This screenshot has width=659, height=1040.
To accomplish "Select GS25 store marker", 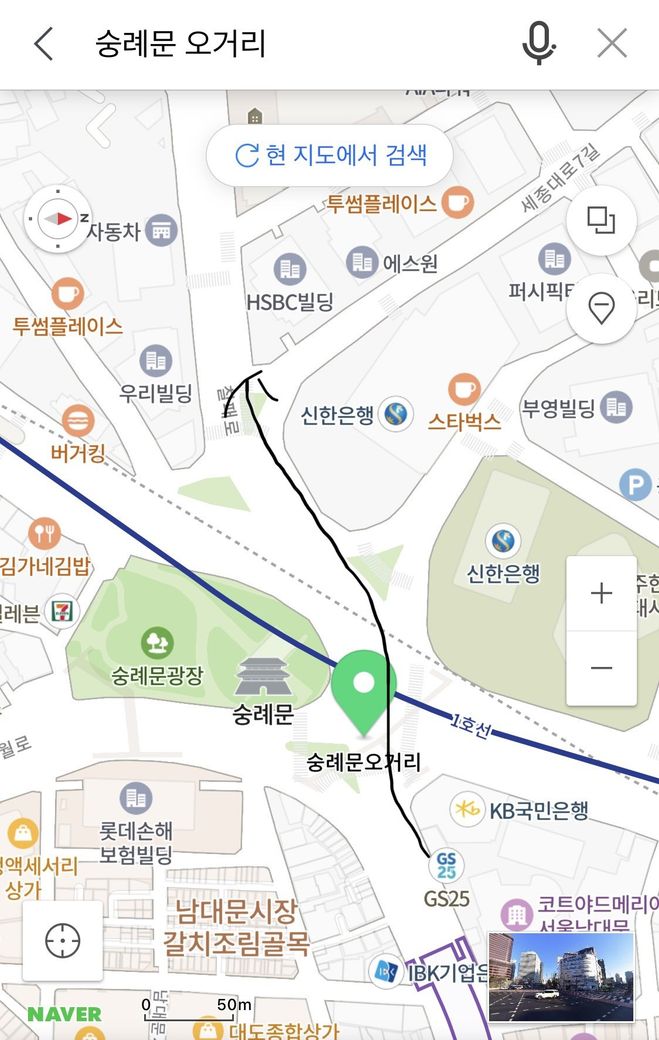I will 446,865.
